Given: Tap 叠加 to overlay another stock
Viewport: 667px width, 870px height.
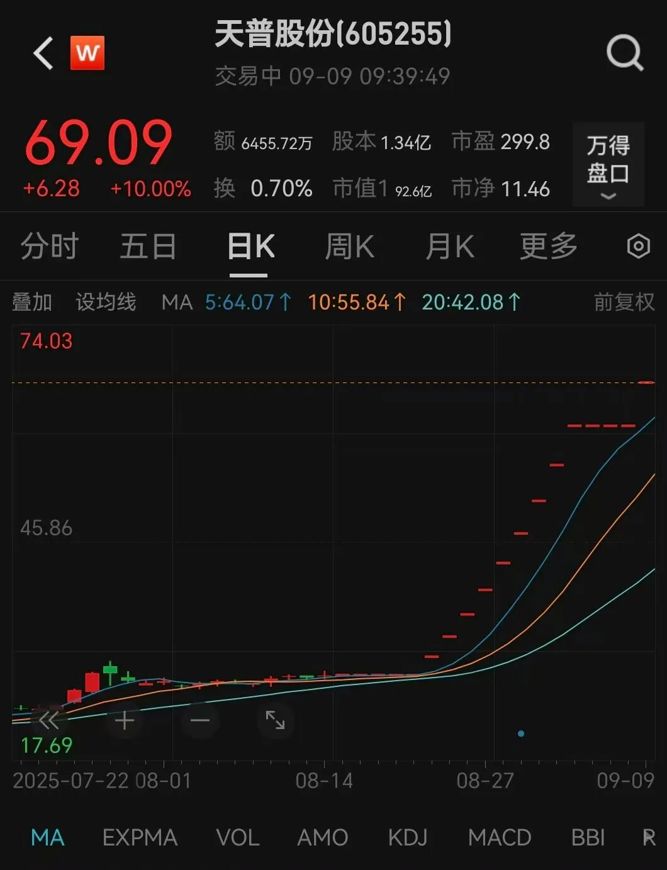Looking at the screenshot, I should [31, 302].
